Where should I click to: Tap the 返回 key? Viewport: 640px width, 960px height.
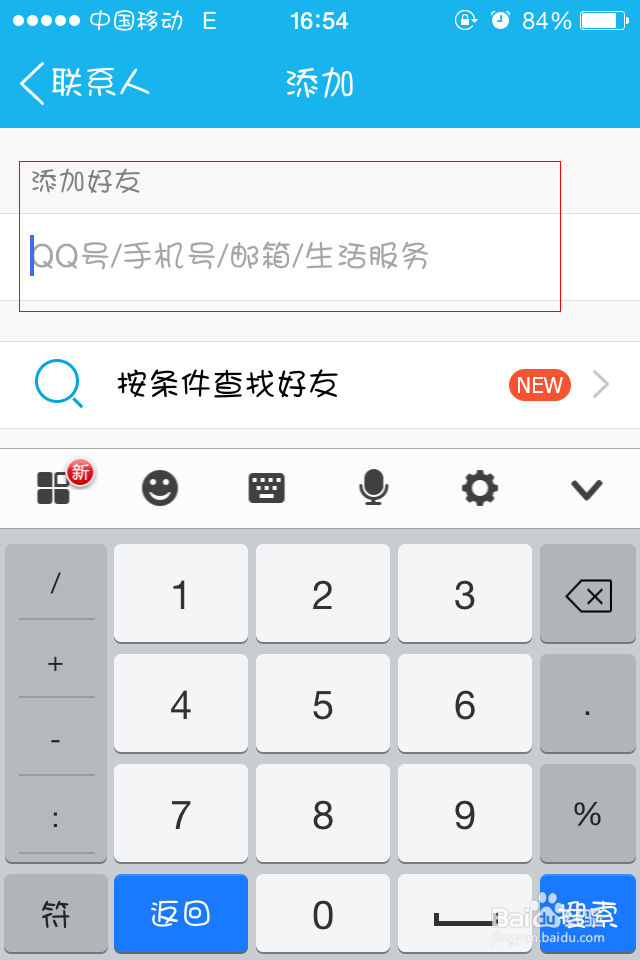click(x=181, y=914)
